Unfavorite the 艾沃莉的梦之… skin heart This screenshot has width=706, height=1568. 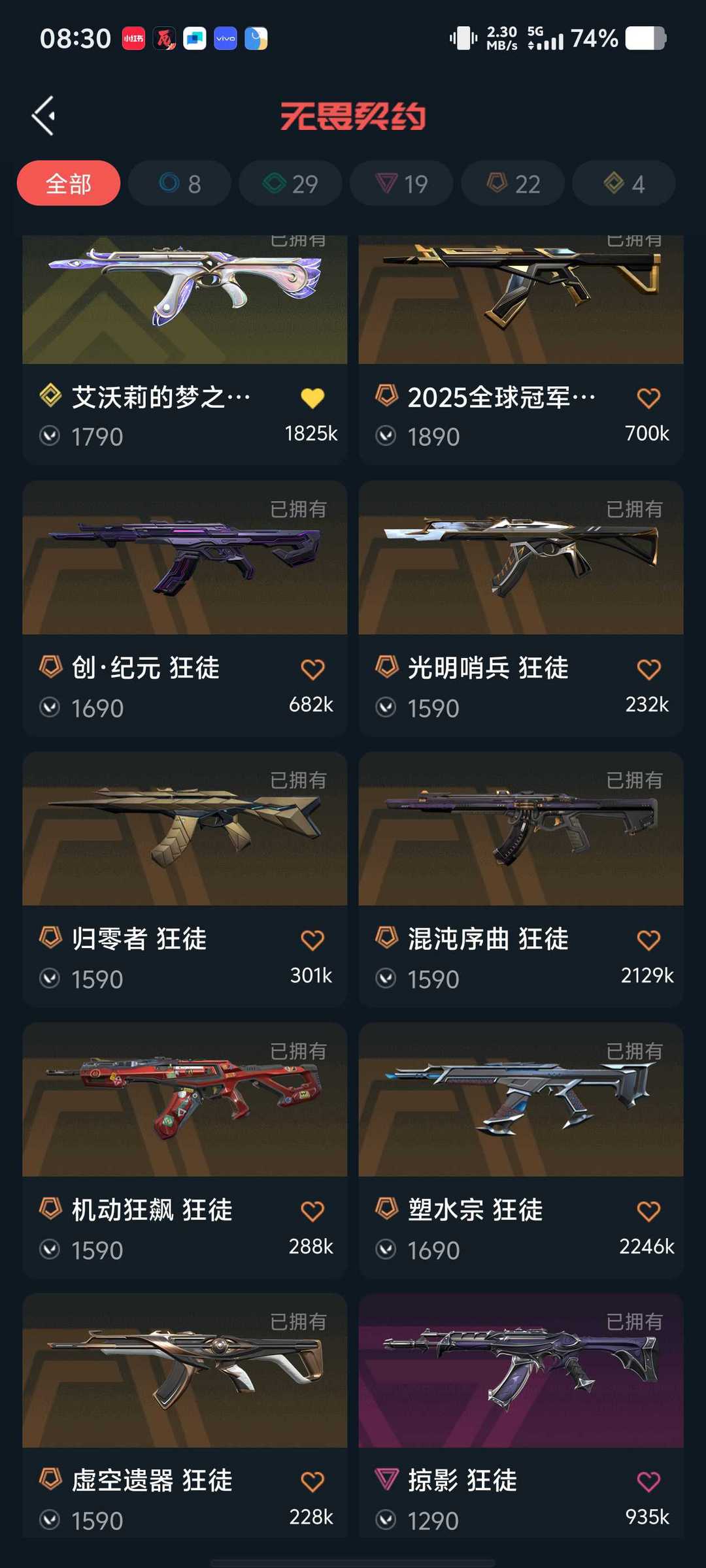(x=312, y=398)
